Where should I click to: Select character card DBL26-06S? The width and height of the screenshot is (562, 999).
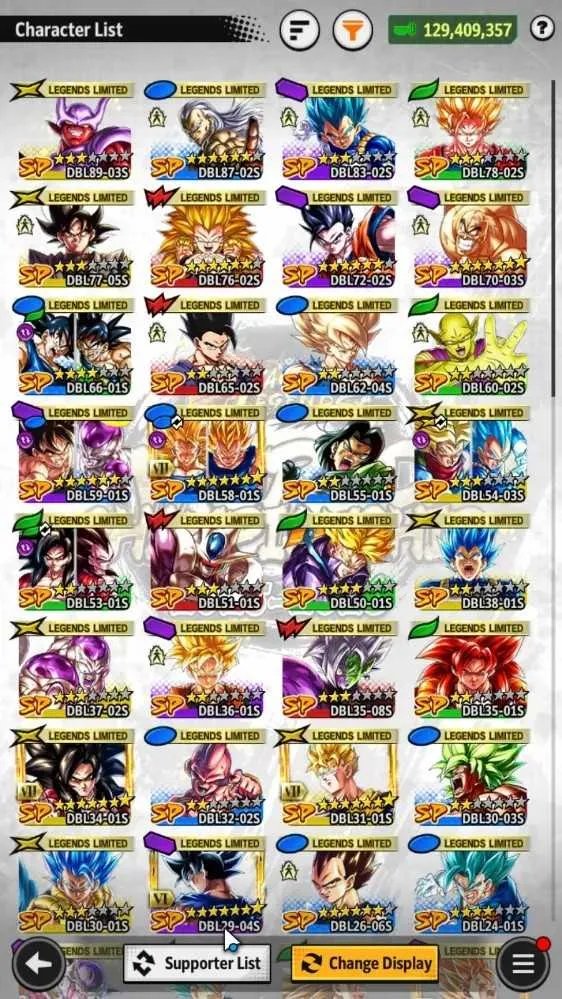click(338, 884)
